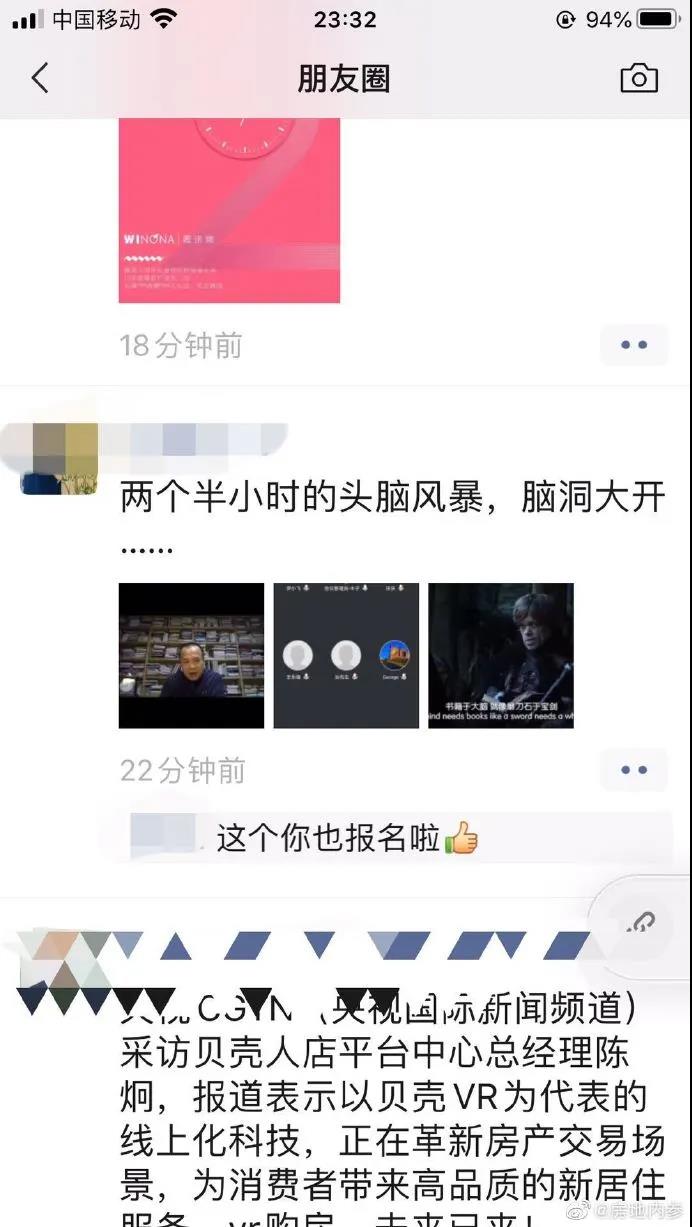Open the brainstorm post author's avatar

[59, 458]
